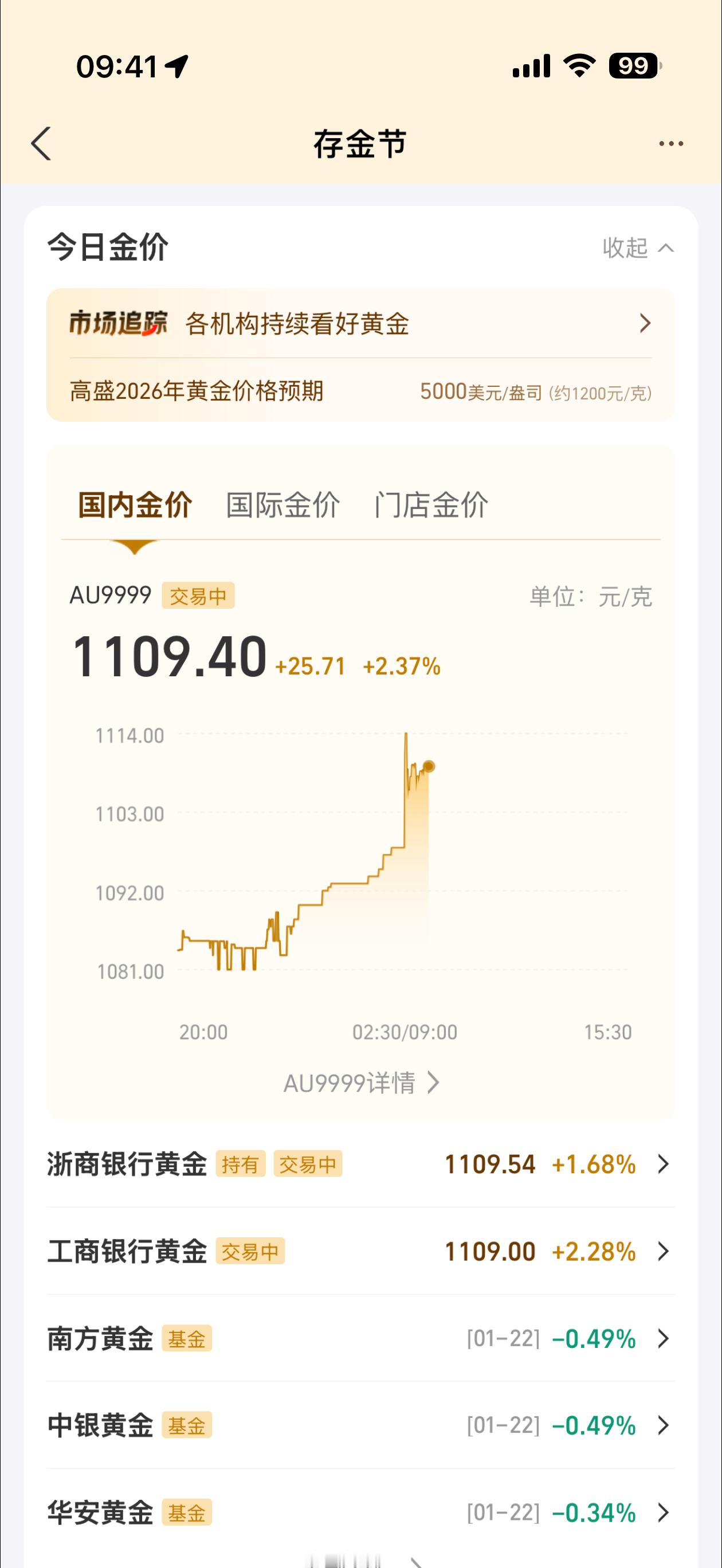The image size is (722, 1568).
Task: Switch to the 国际金价 tab
Action: [x=282, y=504]
